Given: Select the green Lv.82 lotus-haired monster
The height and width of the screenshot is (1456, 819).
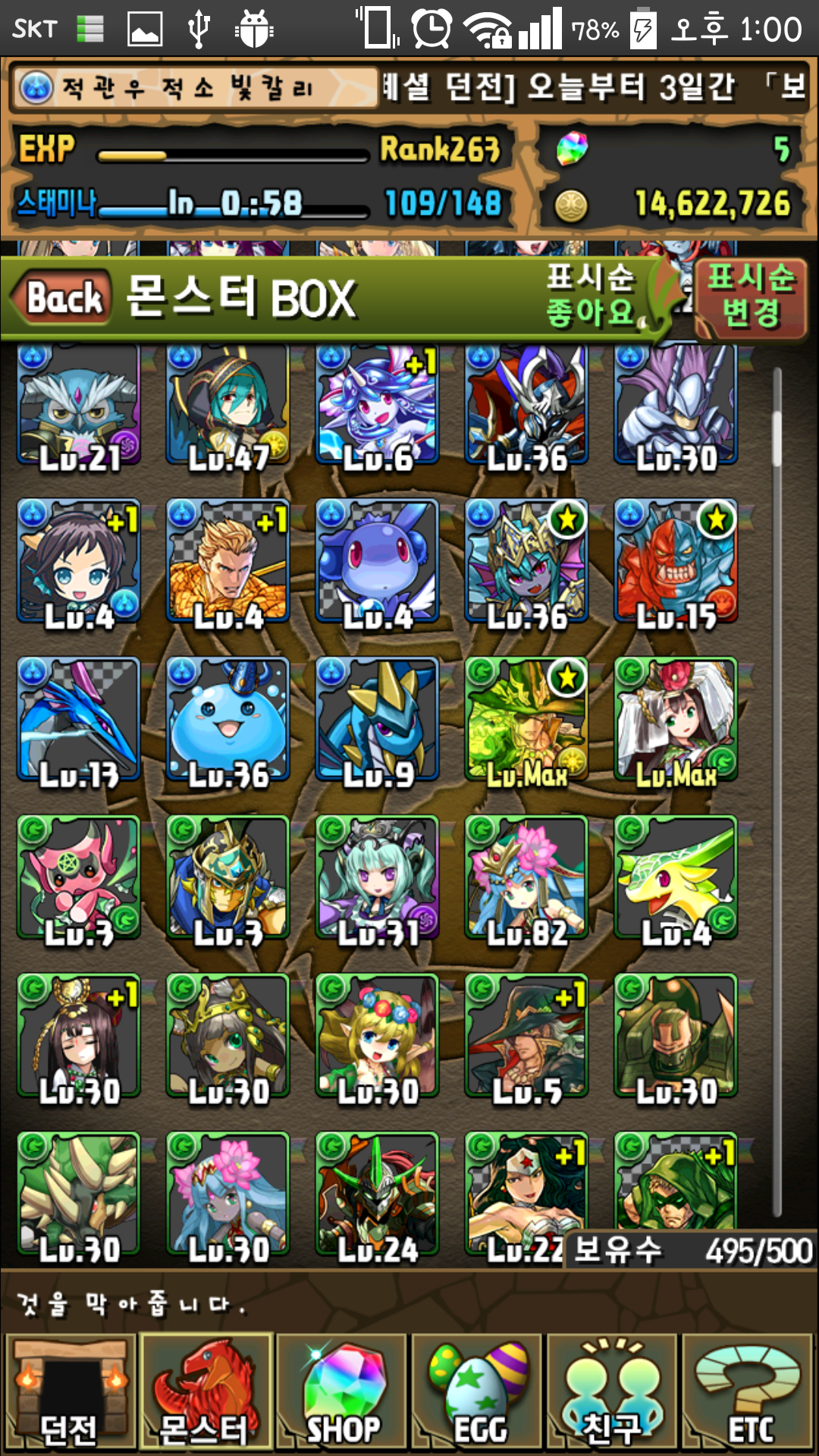Looking at the screenshot, I should (526, 878).
